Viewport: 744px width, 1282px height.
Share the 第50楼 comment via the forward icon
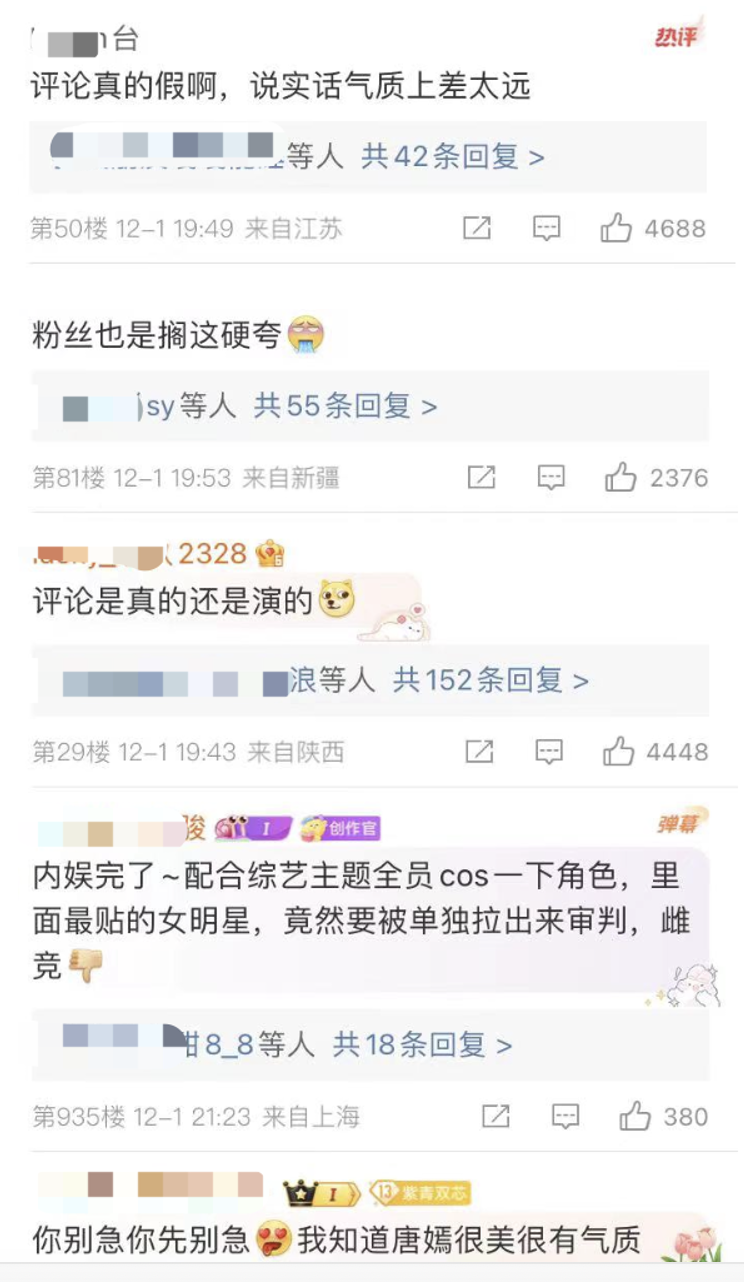pyautogui.click(x=480, y=227)
